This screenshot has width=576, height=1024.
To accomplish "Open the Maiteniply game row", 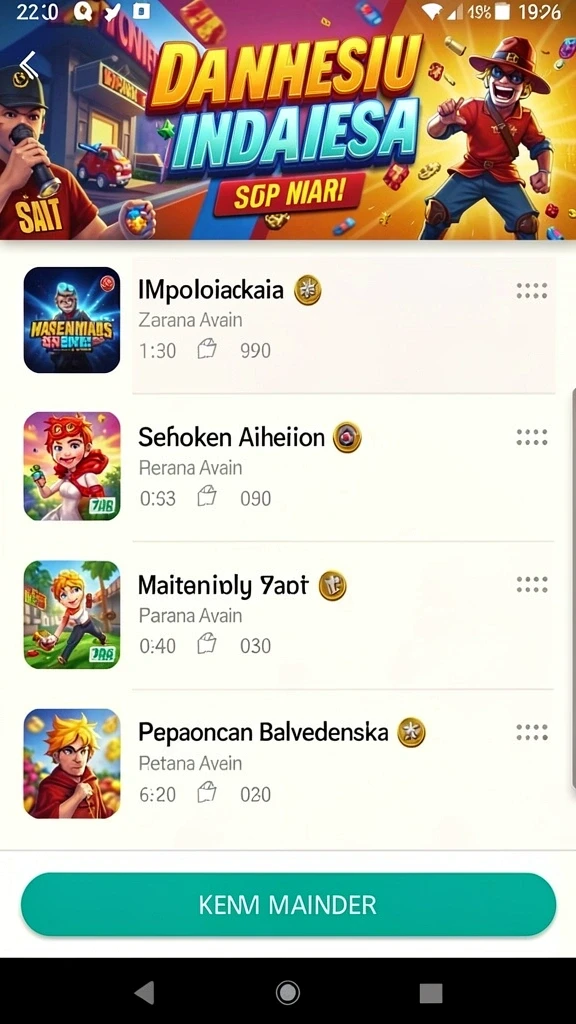I will pyautogui.click(x=288, y=615).
